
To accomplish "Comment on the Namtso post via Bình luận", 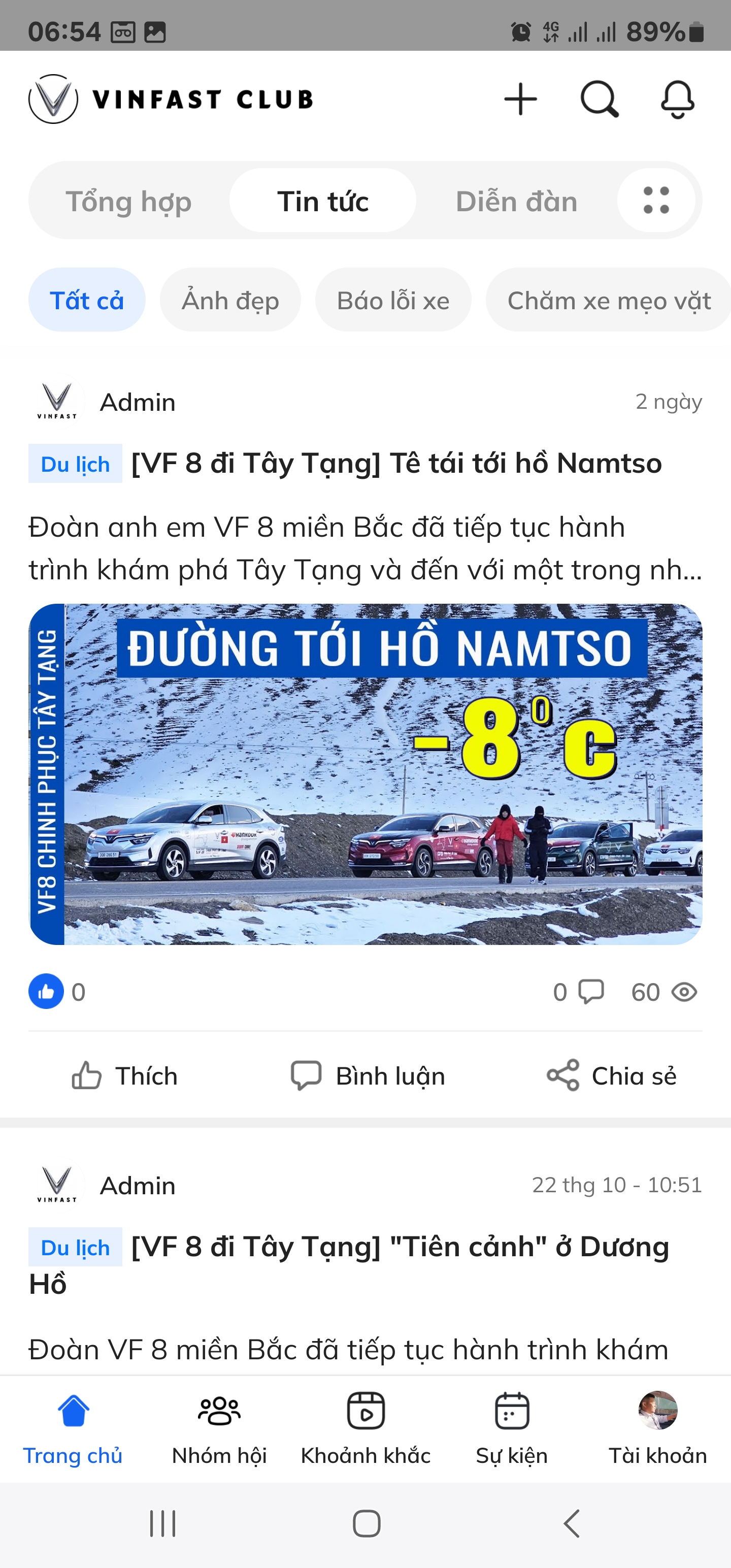I will [368, 1076].
